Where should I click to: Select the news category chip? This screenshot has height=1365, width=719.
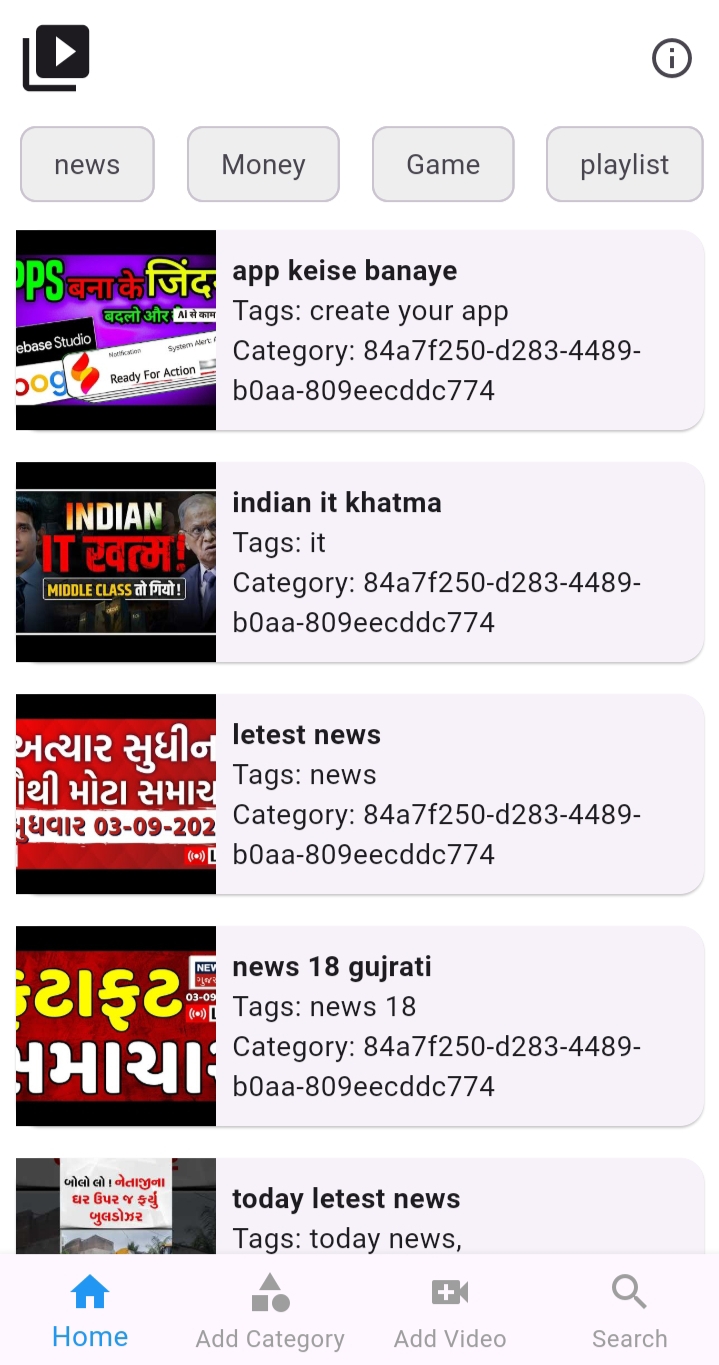tap(87, 164)
